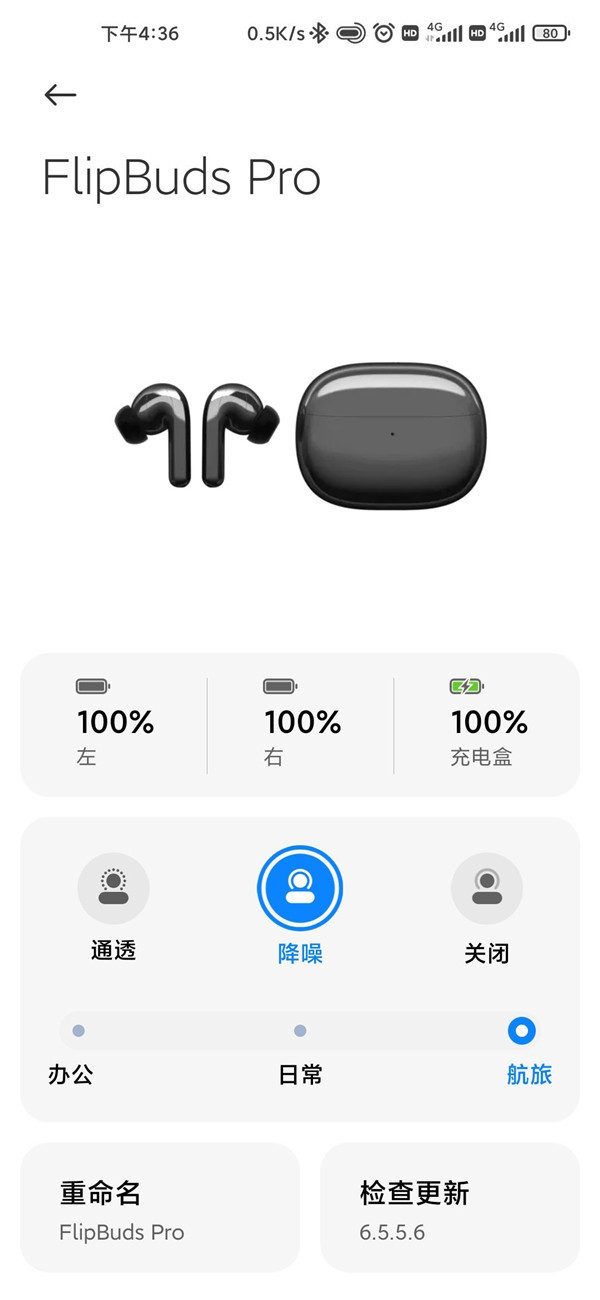Go back using the arrow icon
The height and width of the screenshot is (1300, 600).
pyautogui.click(x=60, y=95)
